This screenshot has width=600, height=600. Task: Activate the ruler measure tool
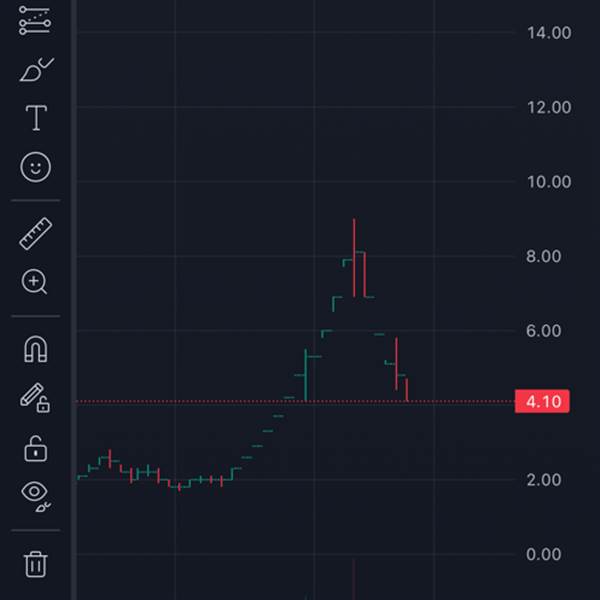pos(36,234)
